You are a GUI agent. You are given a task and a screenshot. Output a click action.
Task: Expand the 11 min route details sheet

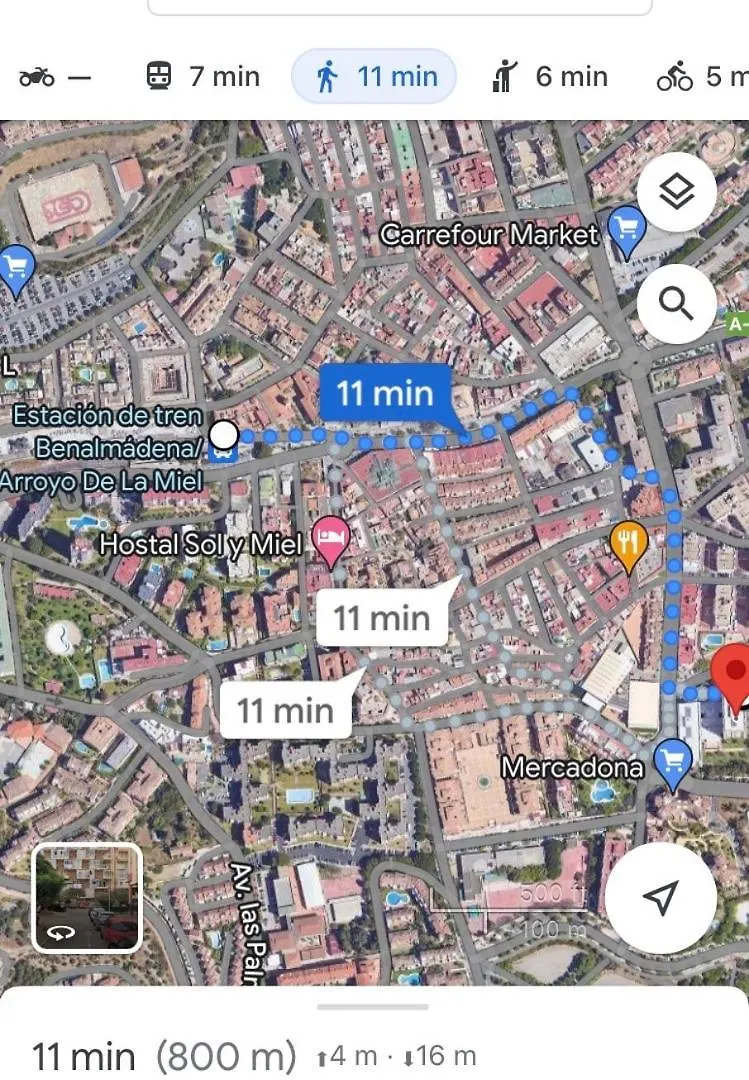click(373, 1040)
